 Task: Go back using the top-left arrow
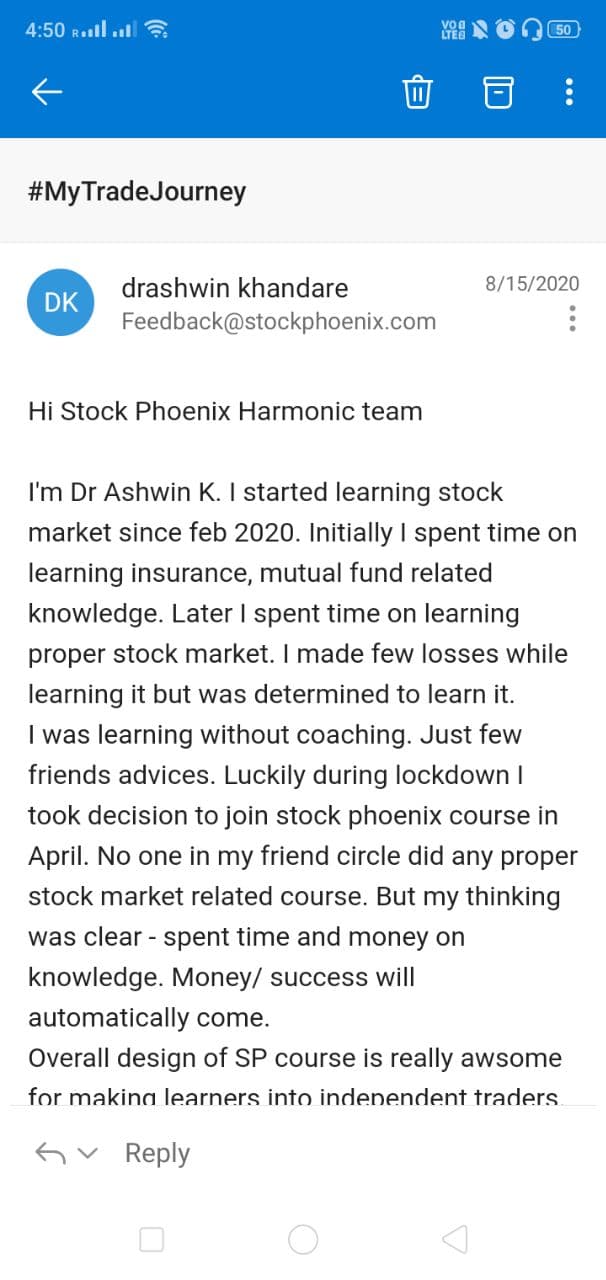coord(47,92)
